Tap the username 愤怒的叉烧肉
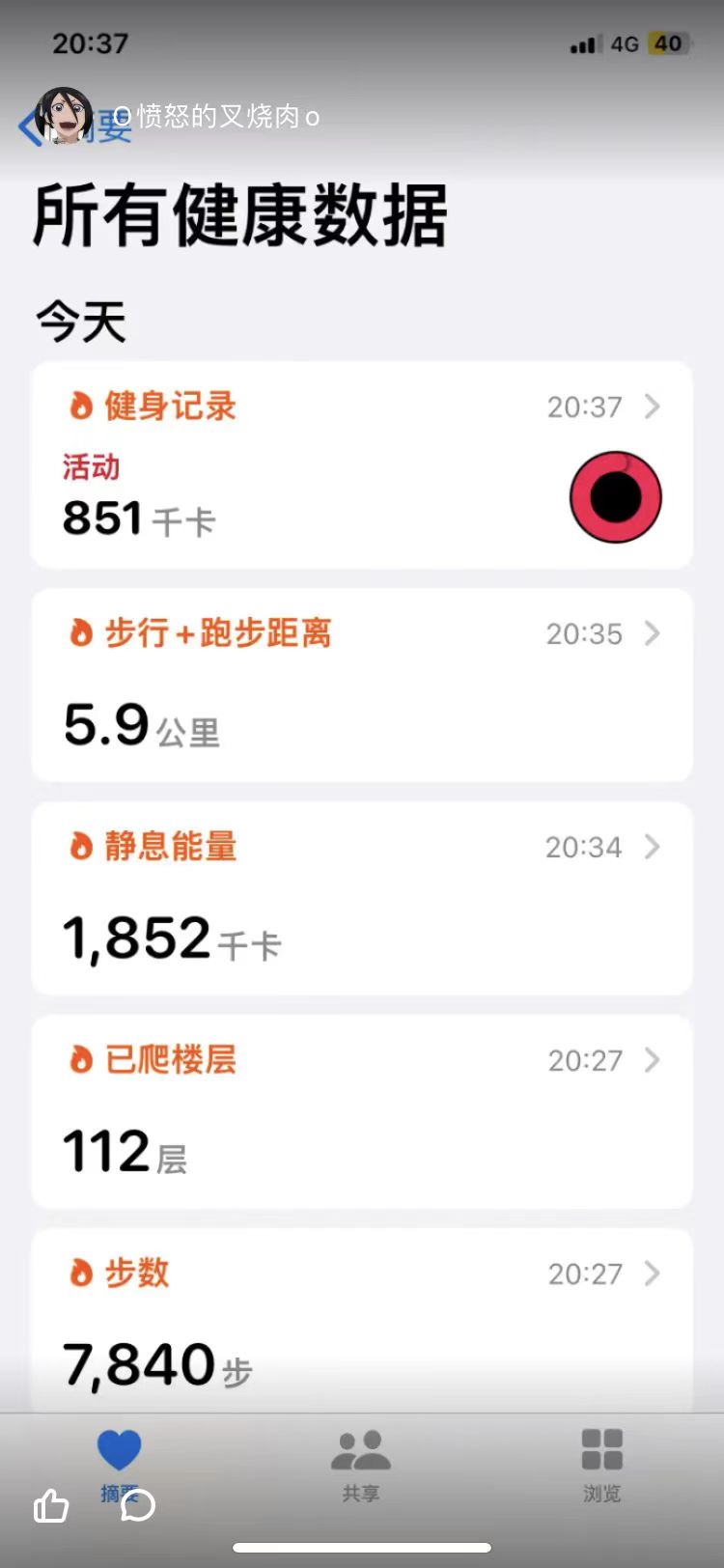The height and width of the screenshot is (1568, 724). pyautogui.click(x=217, y=117)
